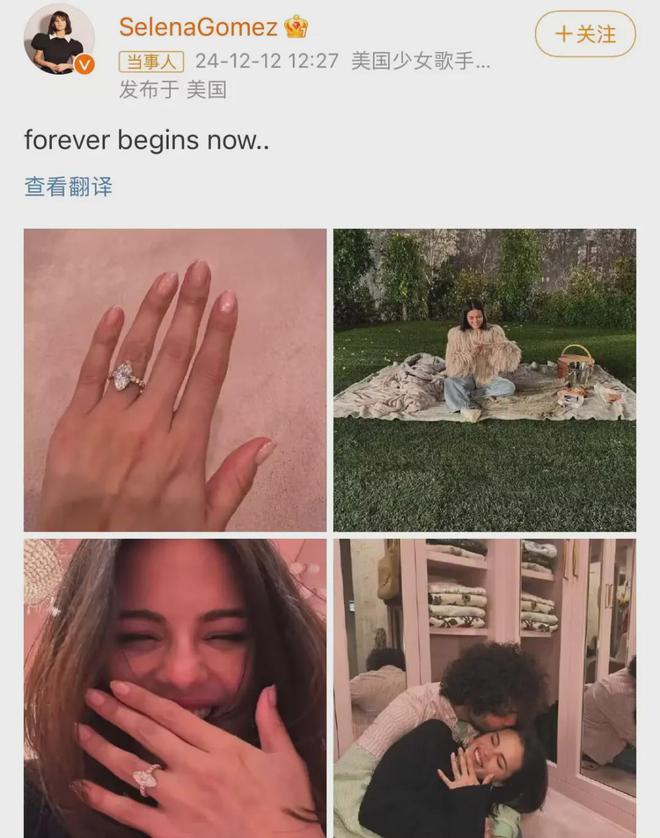
Task: Tap 查看翻译 to view the translation
Action: tap(68, 186)
